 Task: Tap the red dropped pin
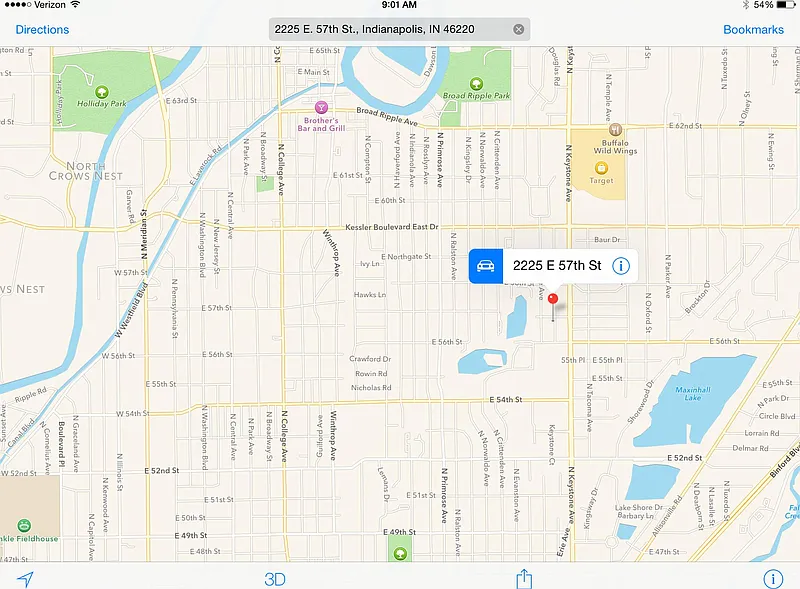coord(553,298)
